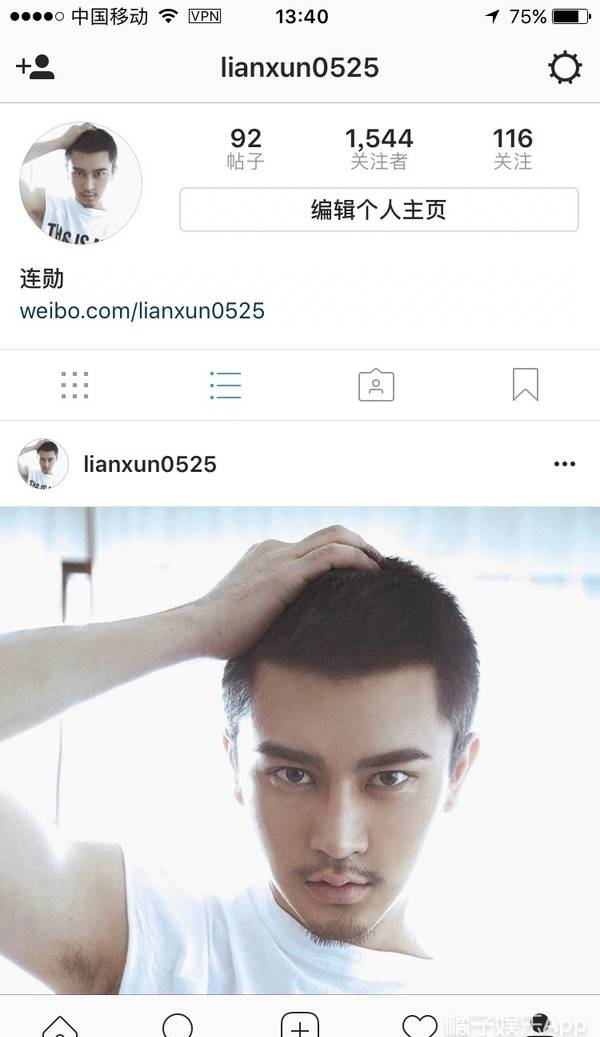Switch to the list view tab
The image size is (600, 1037).
tap(225, 385)
